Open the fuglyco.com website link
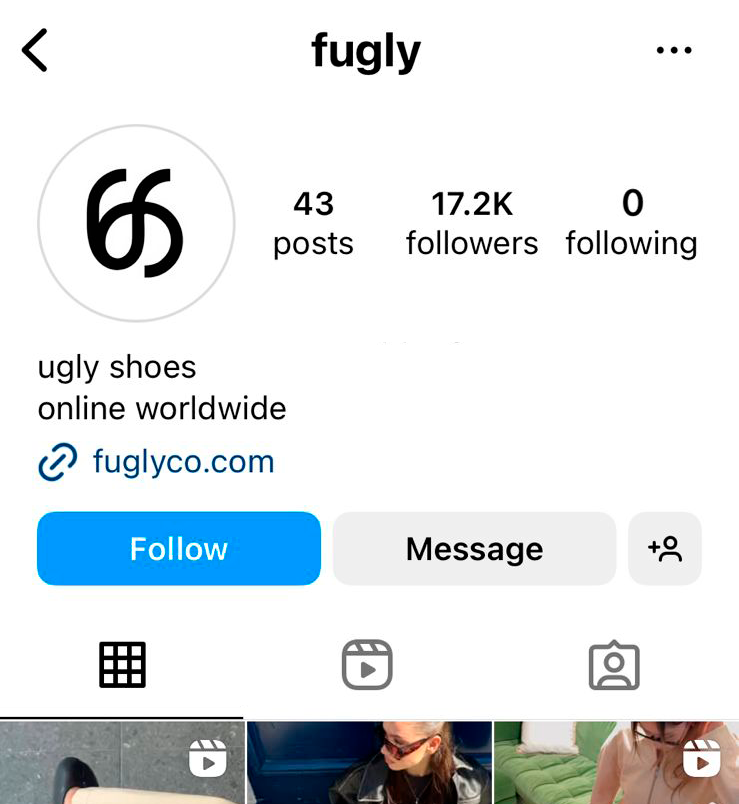Viewport: 739px width, 804px height. point(183,462)
